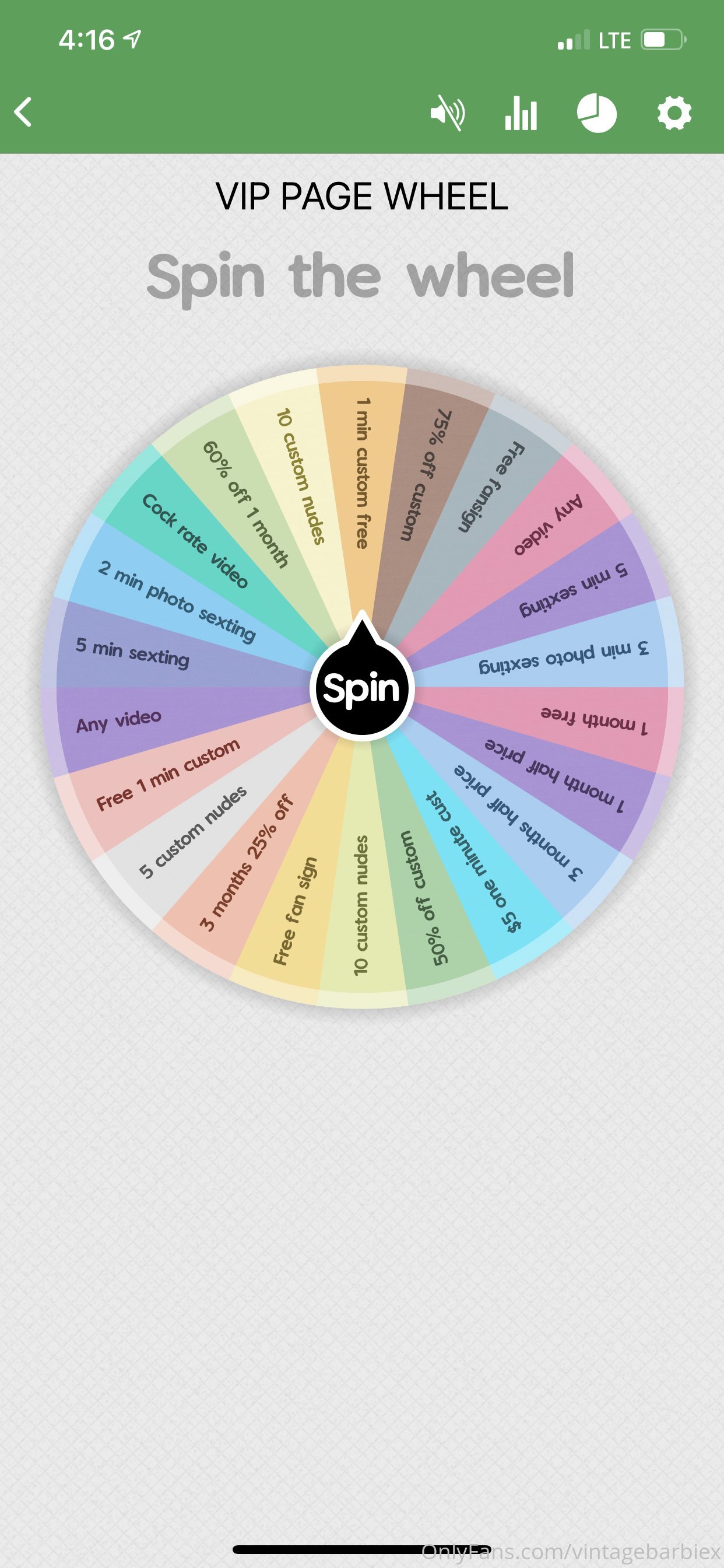Open the pie chart wheel editor
Viewport: 724px width, 1568px height.
tap(597, 113)
